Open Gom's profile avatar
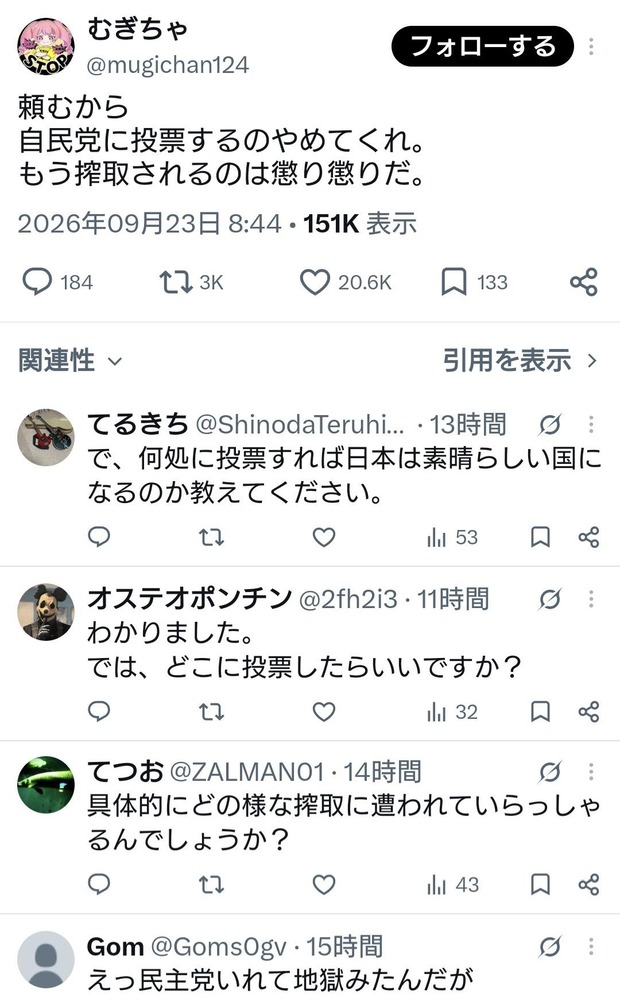620x1006 pixels. 46,960
